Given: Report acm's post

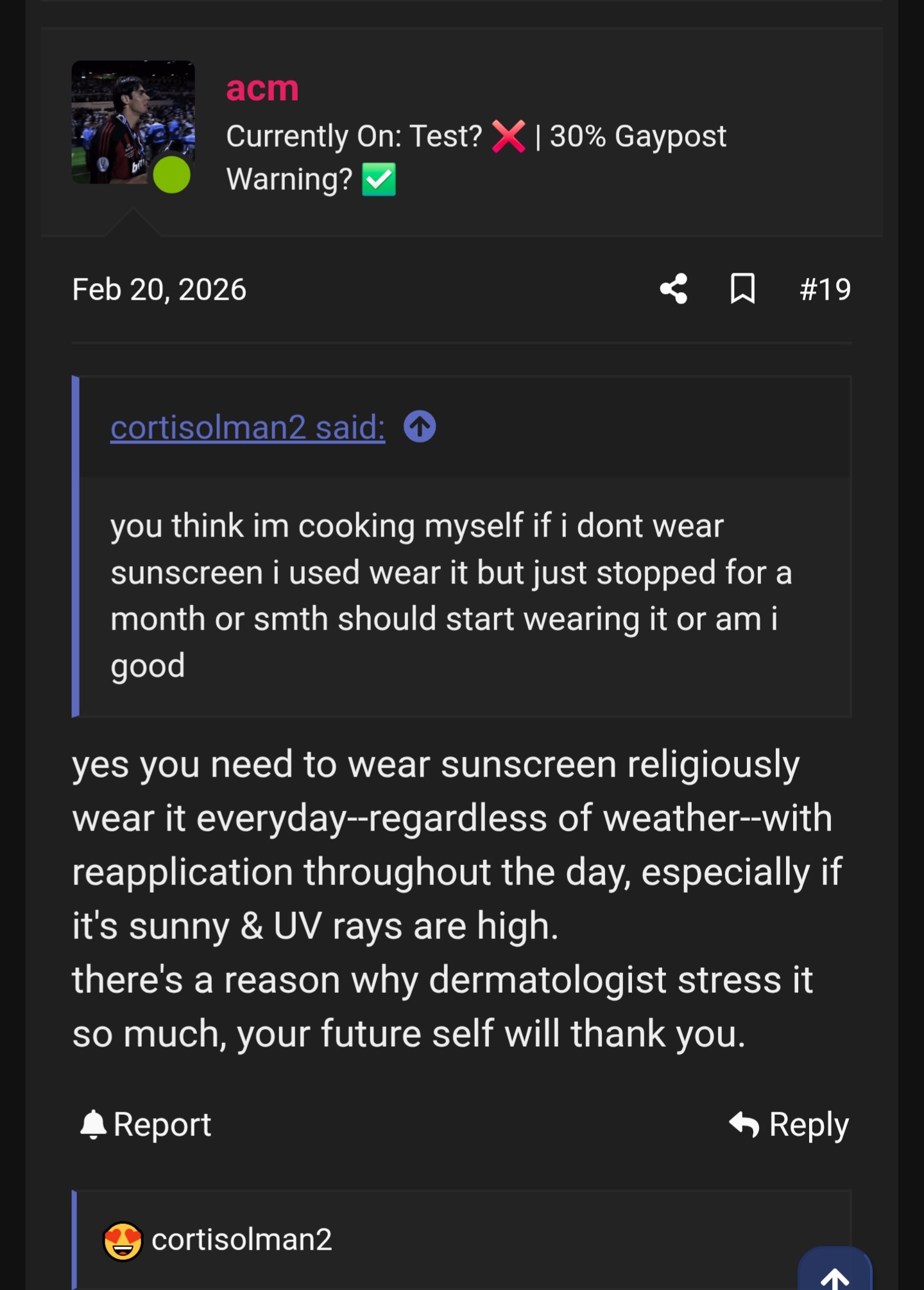Looking at the screenshot, I should [x=146, y=1124].
